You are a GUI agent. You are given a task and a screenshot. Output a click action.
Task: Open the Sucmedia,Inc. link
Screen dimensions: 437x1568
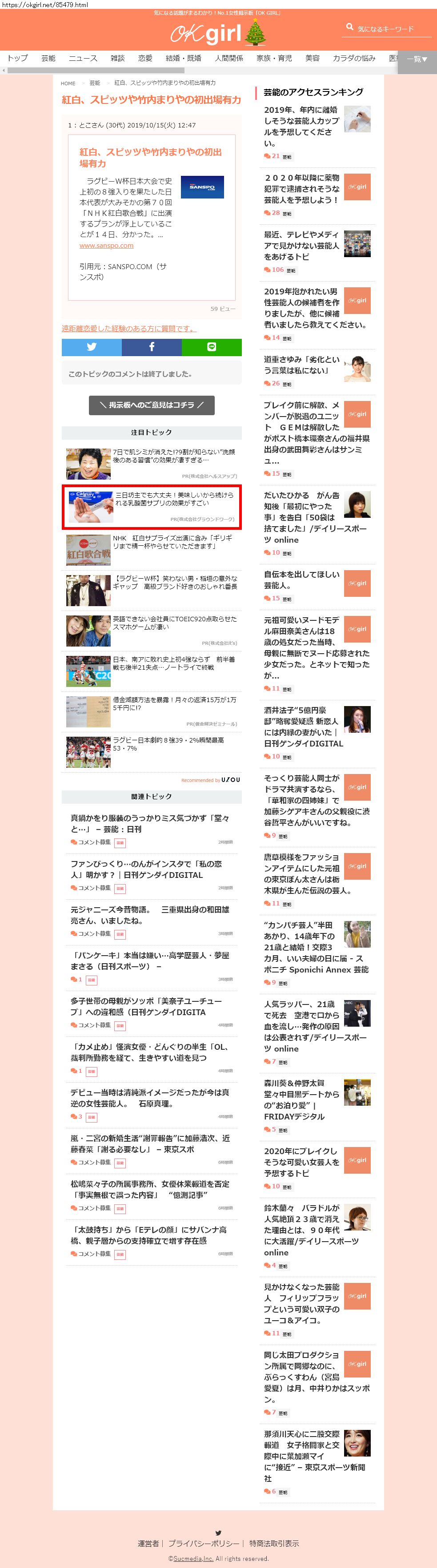[x=193, y=1558]
